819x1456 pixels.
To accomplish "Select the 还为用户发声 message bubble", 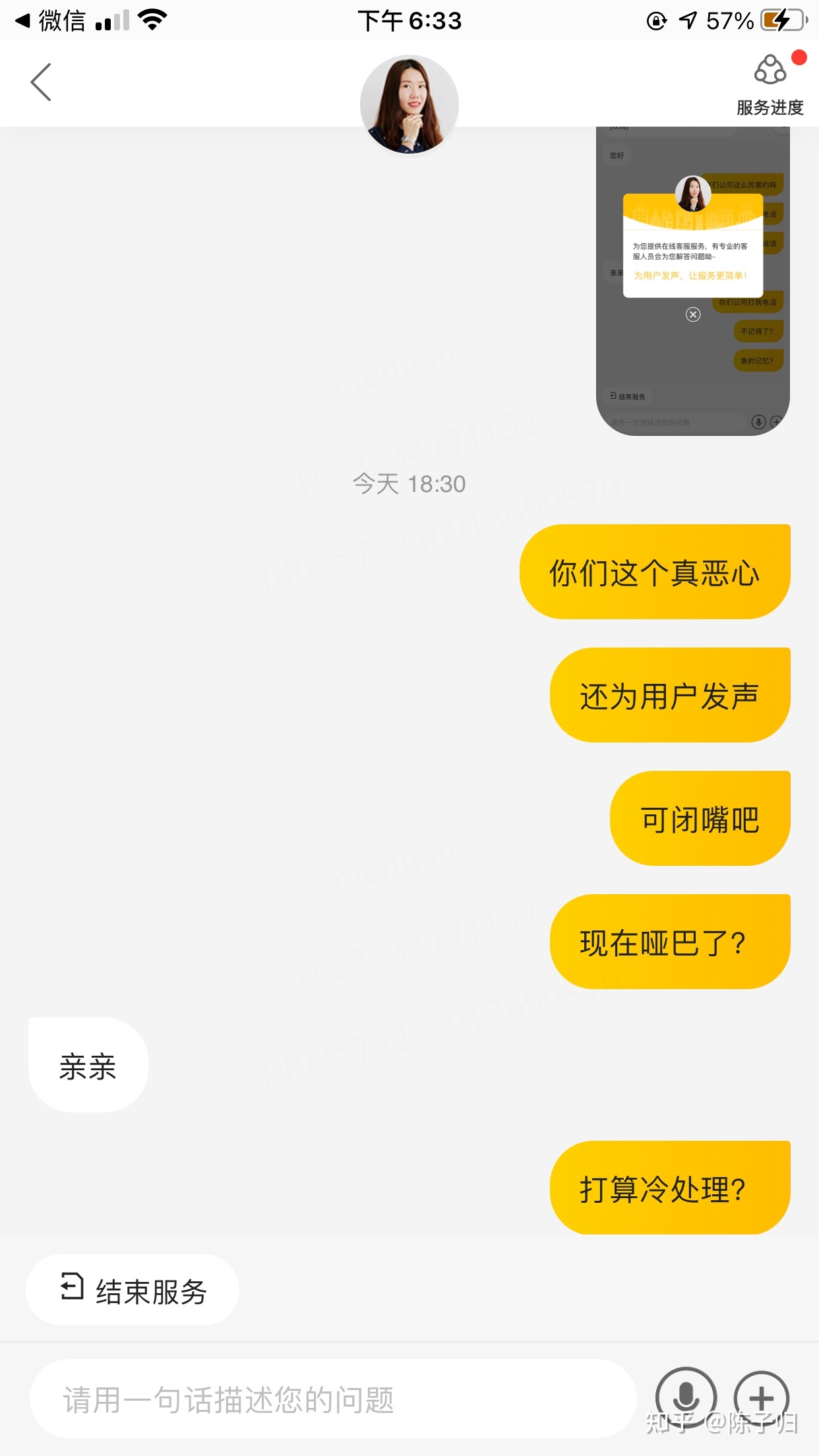I will [669, 694].
